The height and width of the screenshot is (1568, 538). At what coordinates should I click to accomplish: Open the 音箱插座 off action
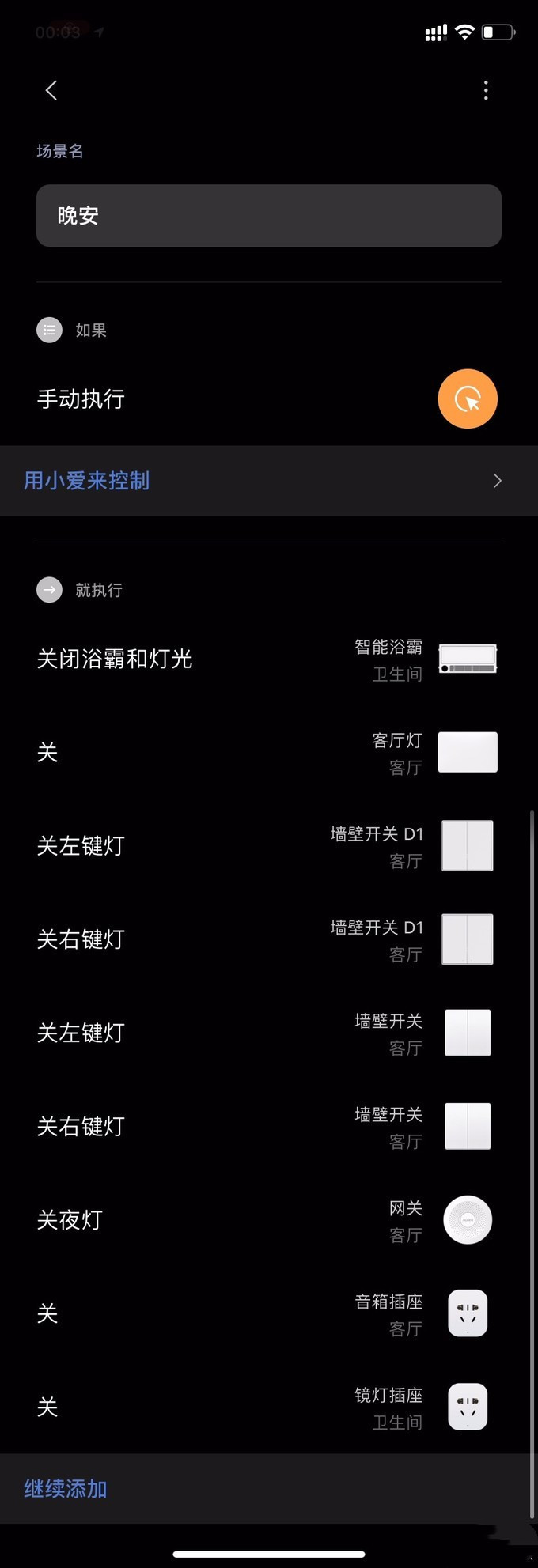[269, 1313]
